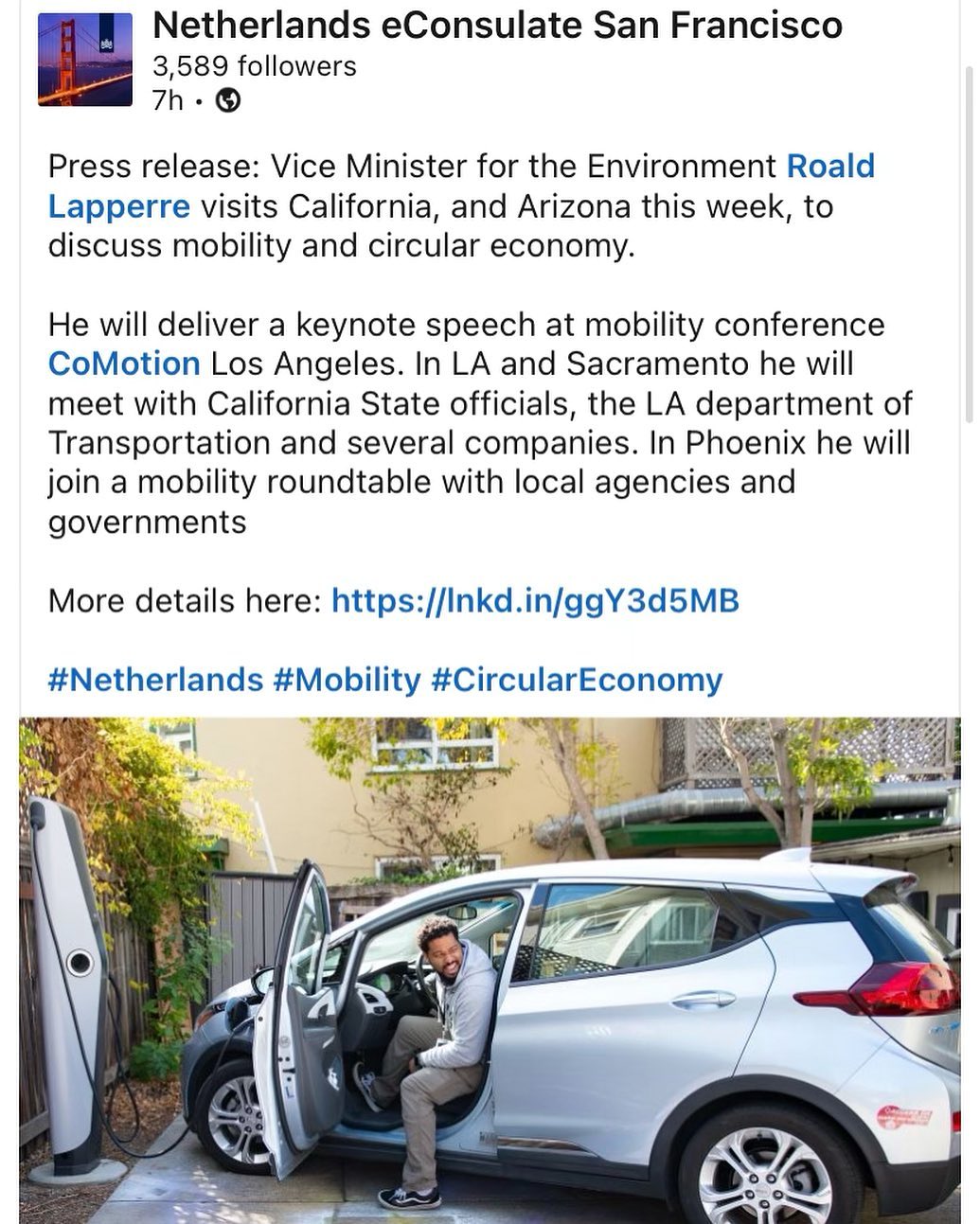980x1224 pixels.
Task: Open Netherlands eConsulate San Francisco profile picture
Action: (84, 61)
